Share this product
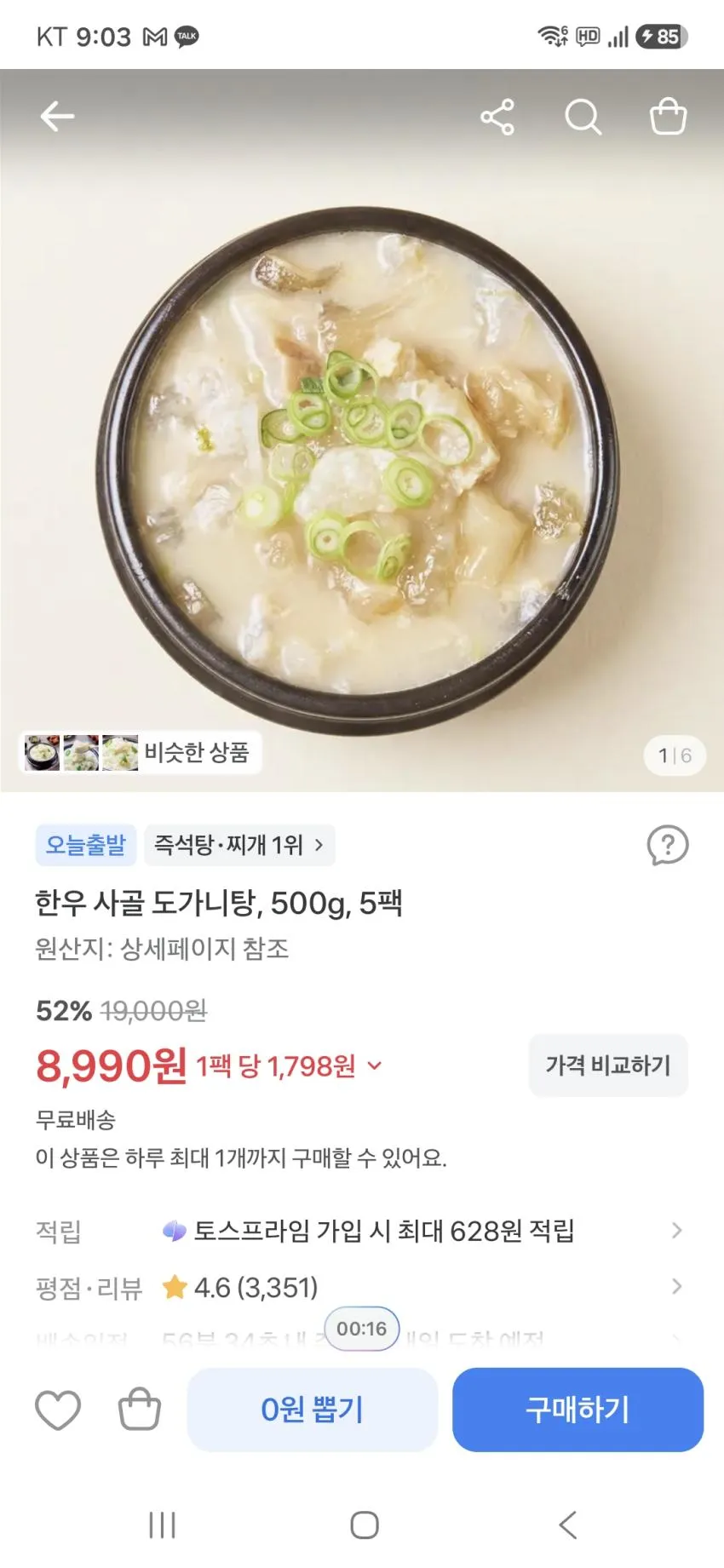This screenshot has height=1568, width=724. pos(497,117)
